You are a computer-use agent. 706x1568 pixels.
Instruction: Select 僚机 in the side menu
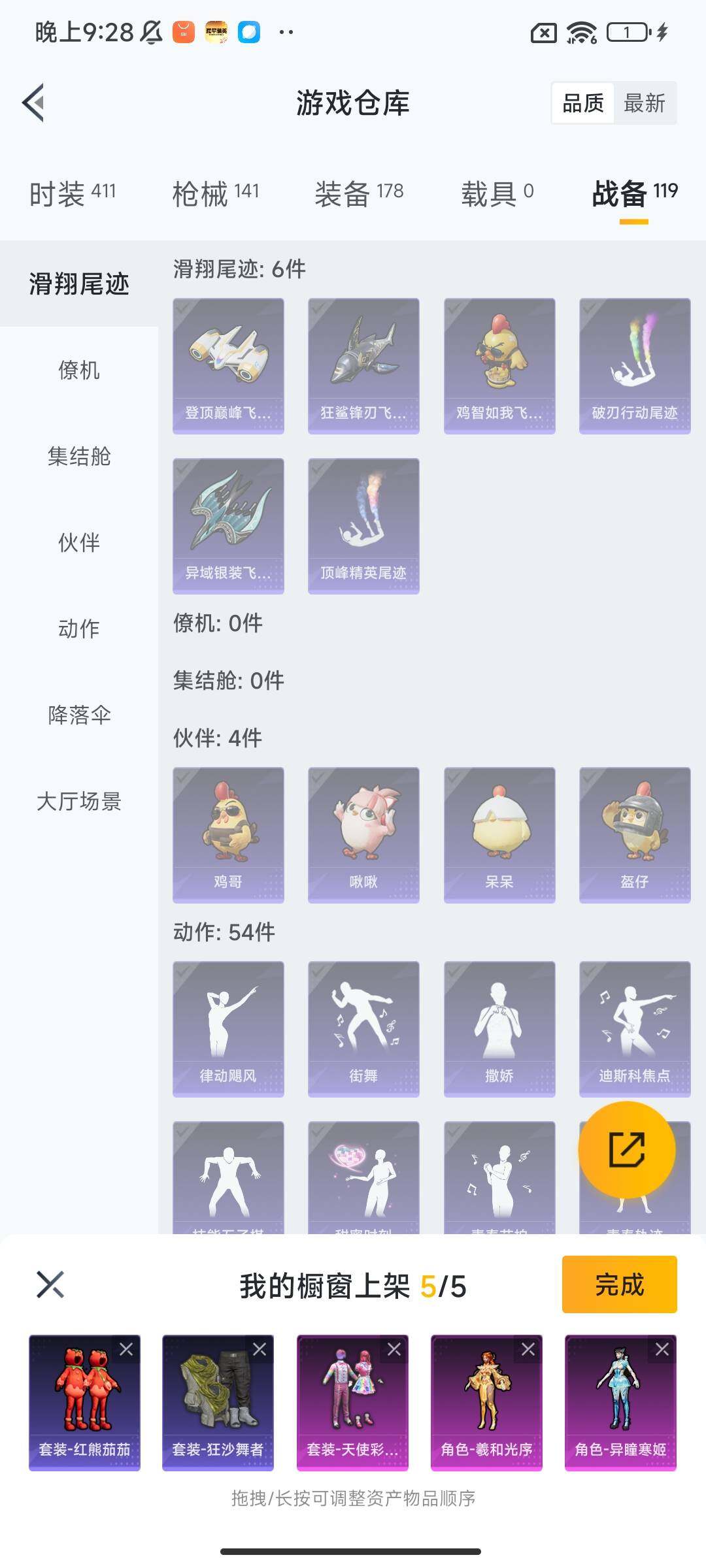point(79,370)
